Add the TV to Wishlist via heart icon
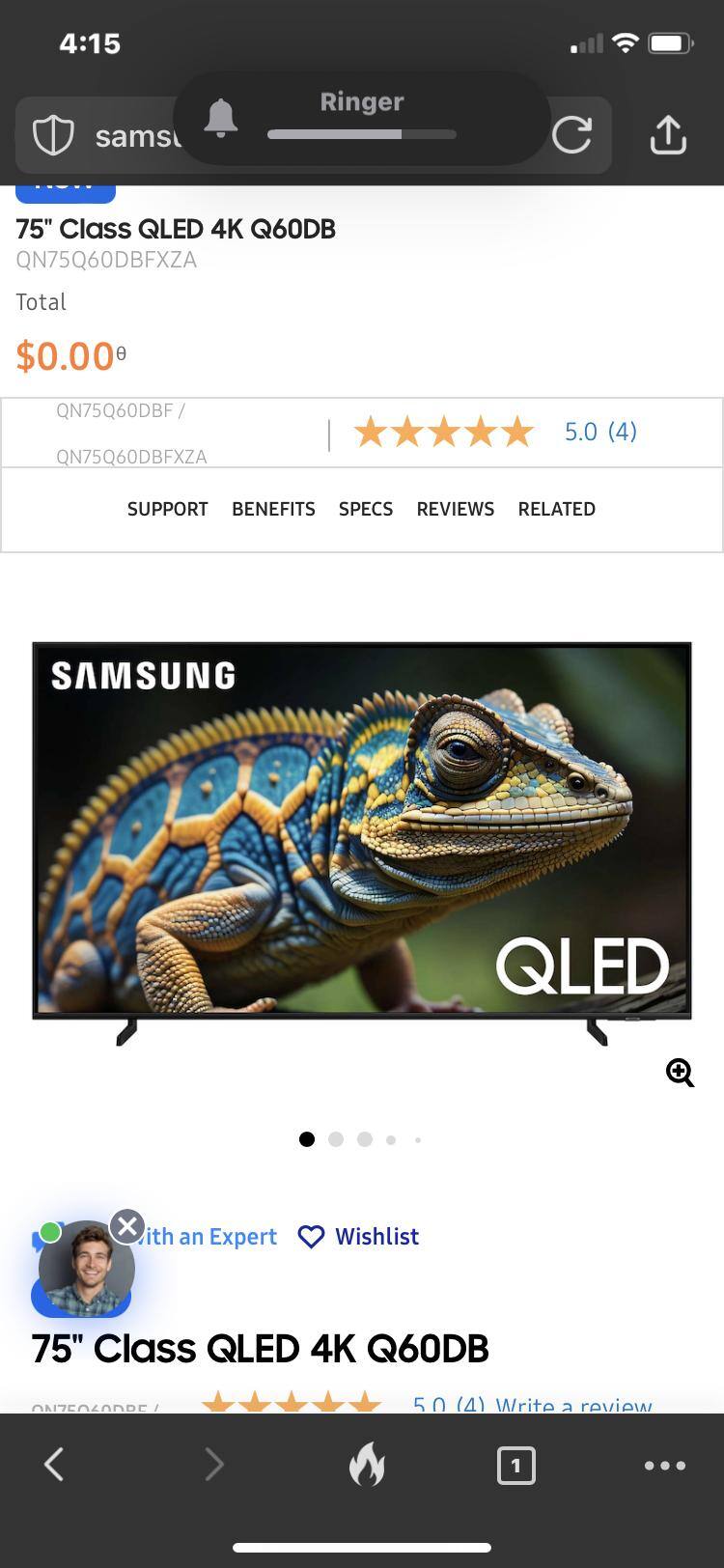 pyautogui.click(x=310, y=1237)
